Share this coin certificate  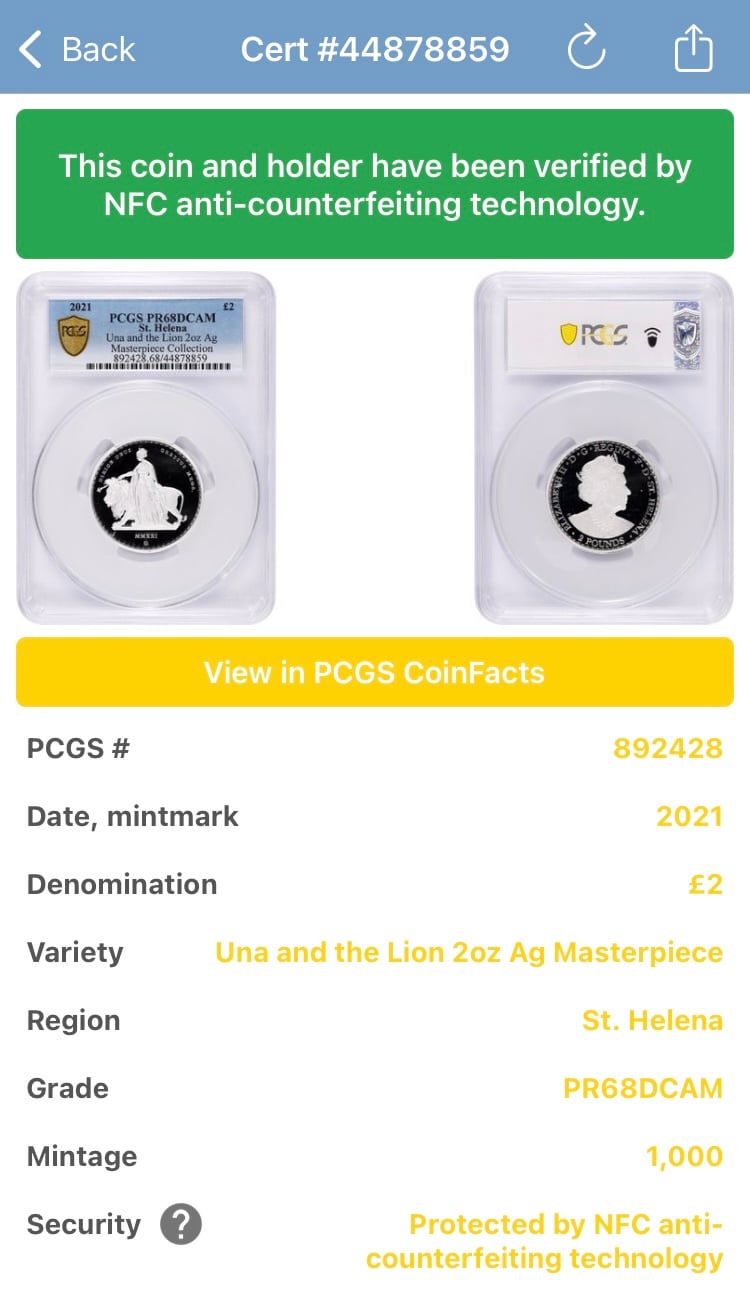pos(693,48)
